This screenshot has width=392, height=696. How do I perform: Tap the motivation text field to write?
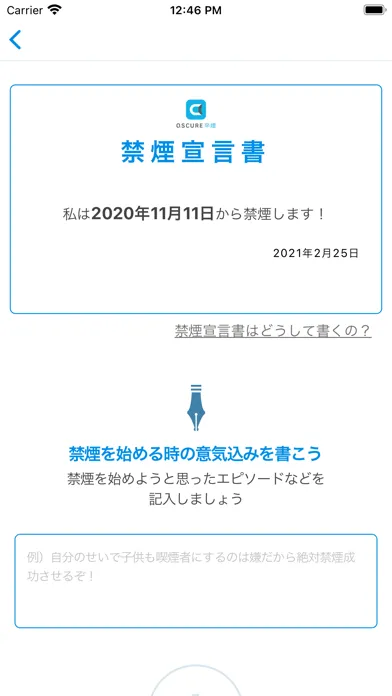coord(196,581)
